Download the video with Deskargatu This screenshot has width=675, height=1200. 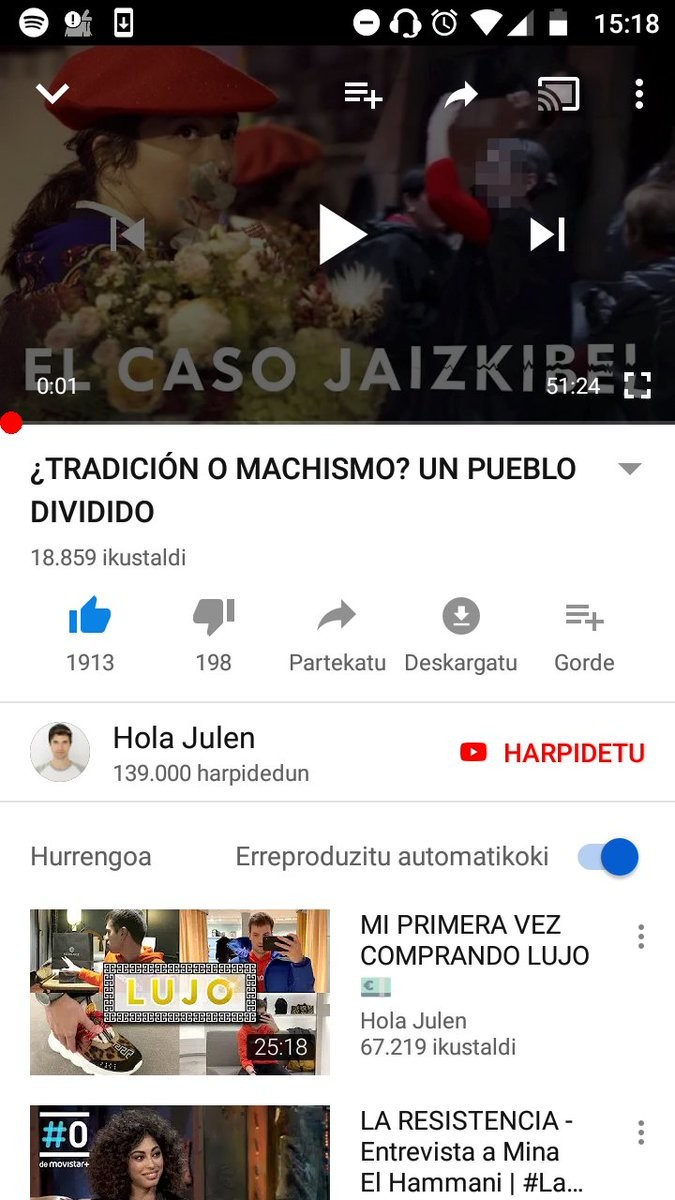[461, 636]
